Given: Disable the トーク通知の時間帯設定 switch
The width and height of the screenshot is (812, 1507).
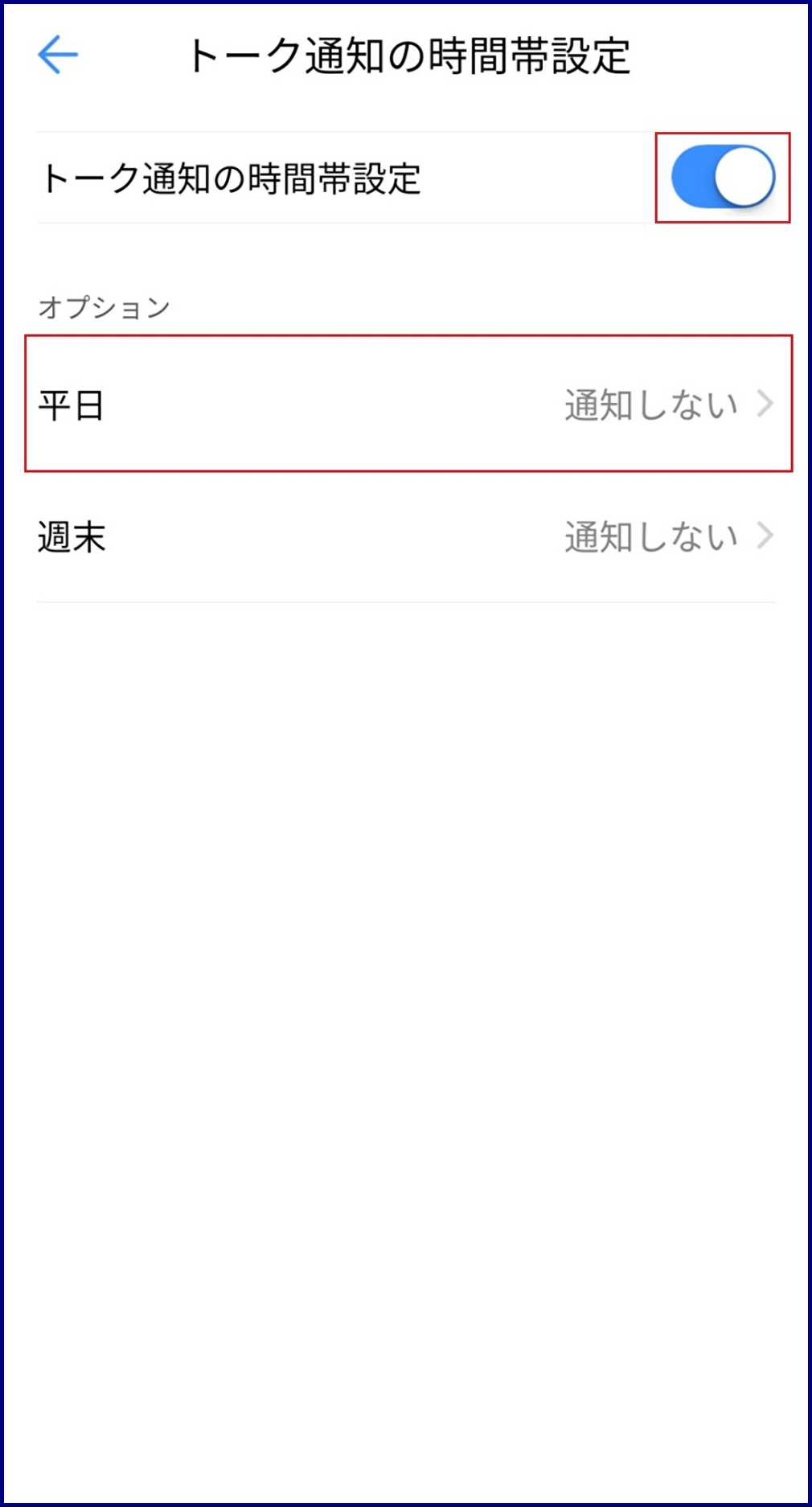Looking at the screenshot, I should coord(723,177).
